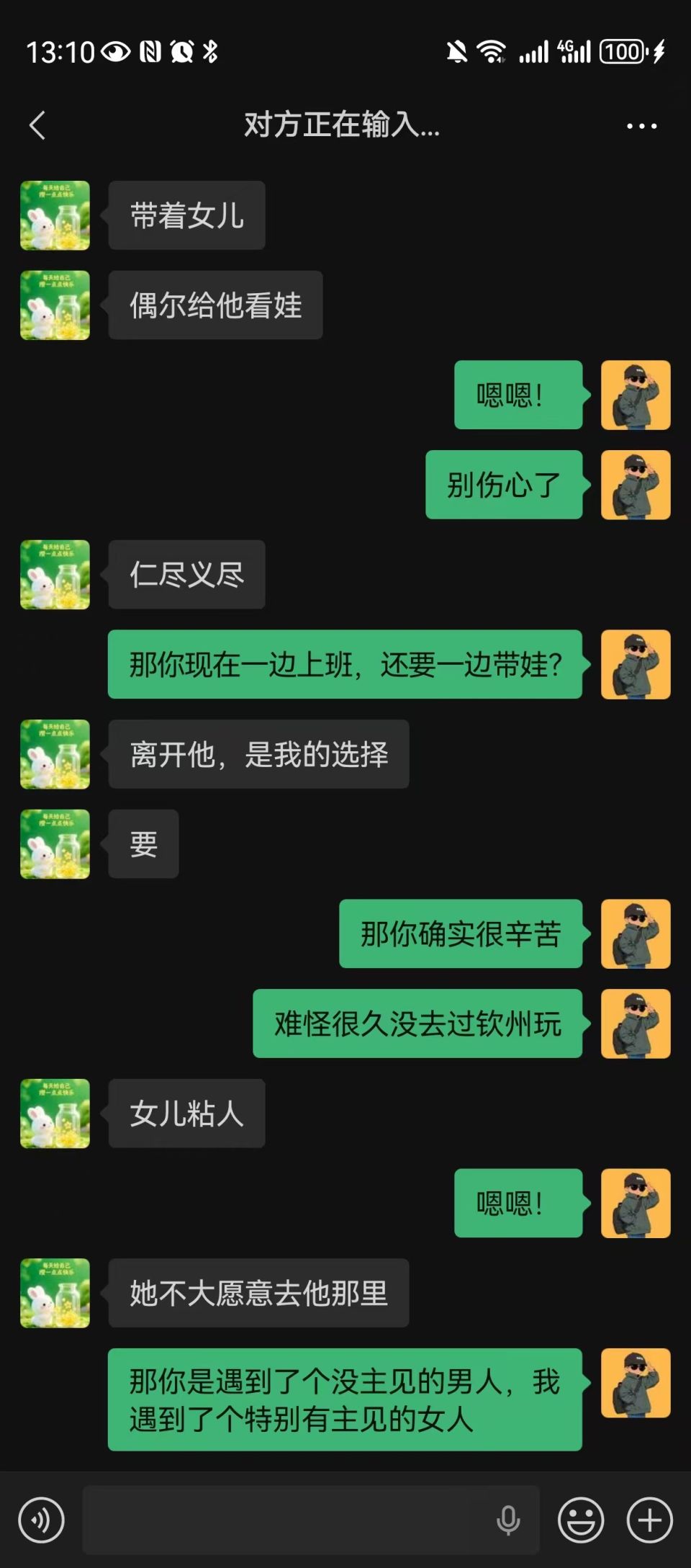Focus the message text field
Screen dimensions: 691x1568
click(x=288, y=1520)
